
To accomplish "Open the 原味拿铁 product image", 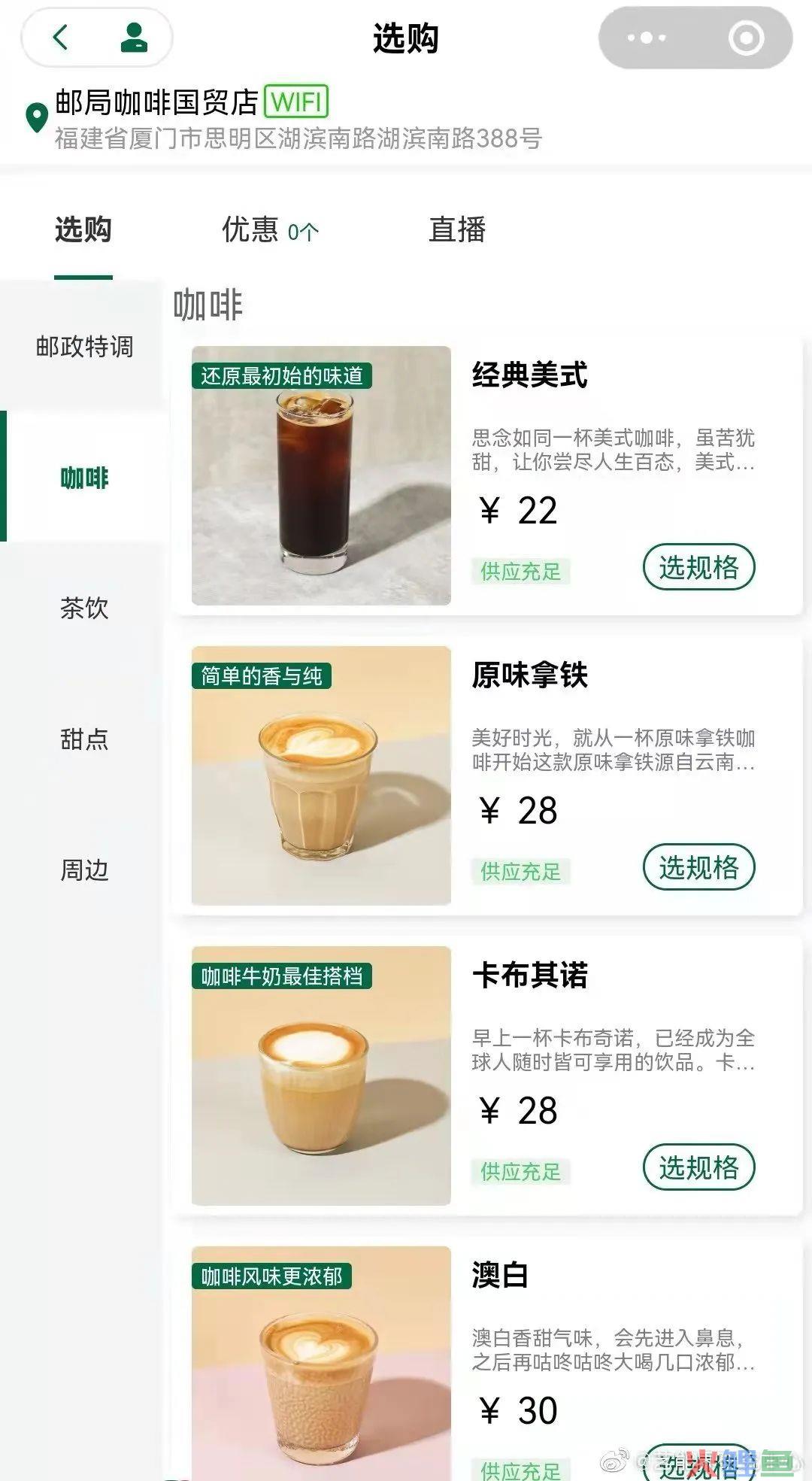I will (x=321, y=775).
